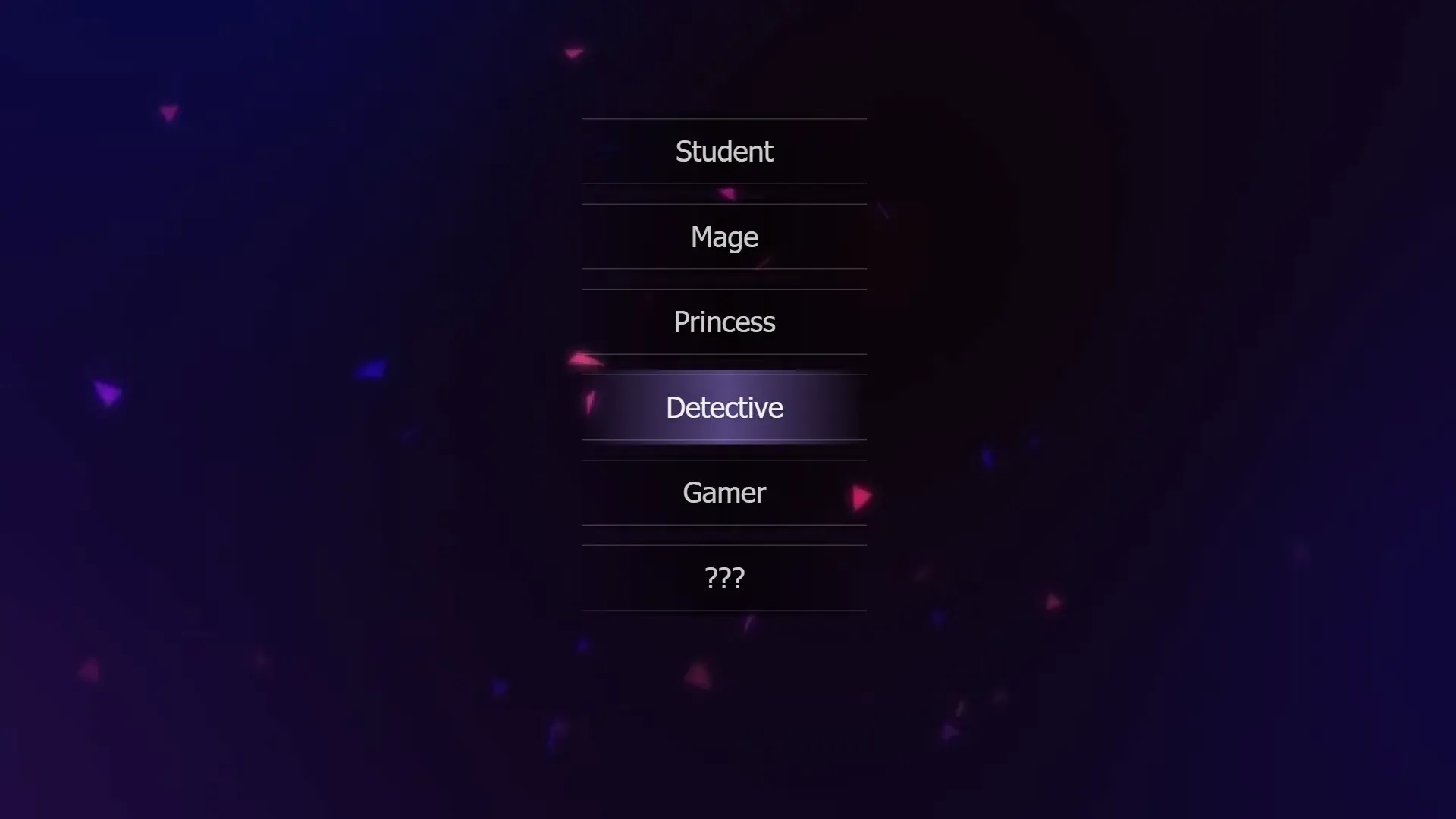Choose the Mage option
Screen dimensions: 1456x819
click(724, 237)
